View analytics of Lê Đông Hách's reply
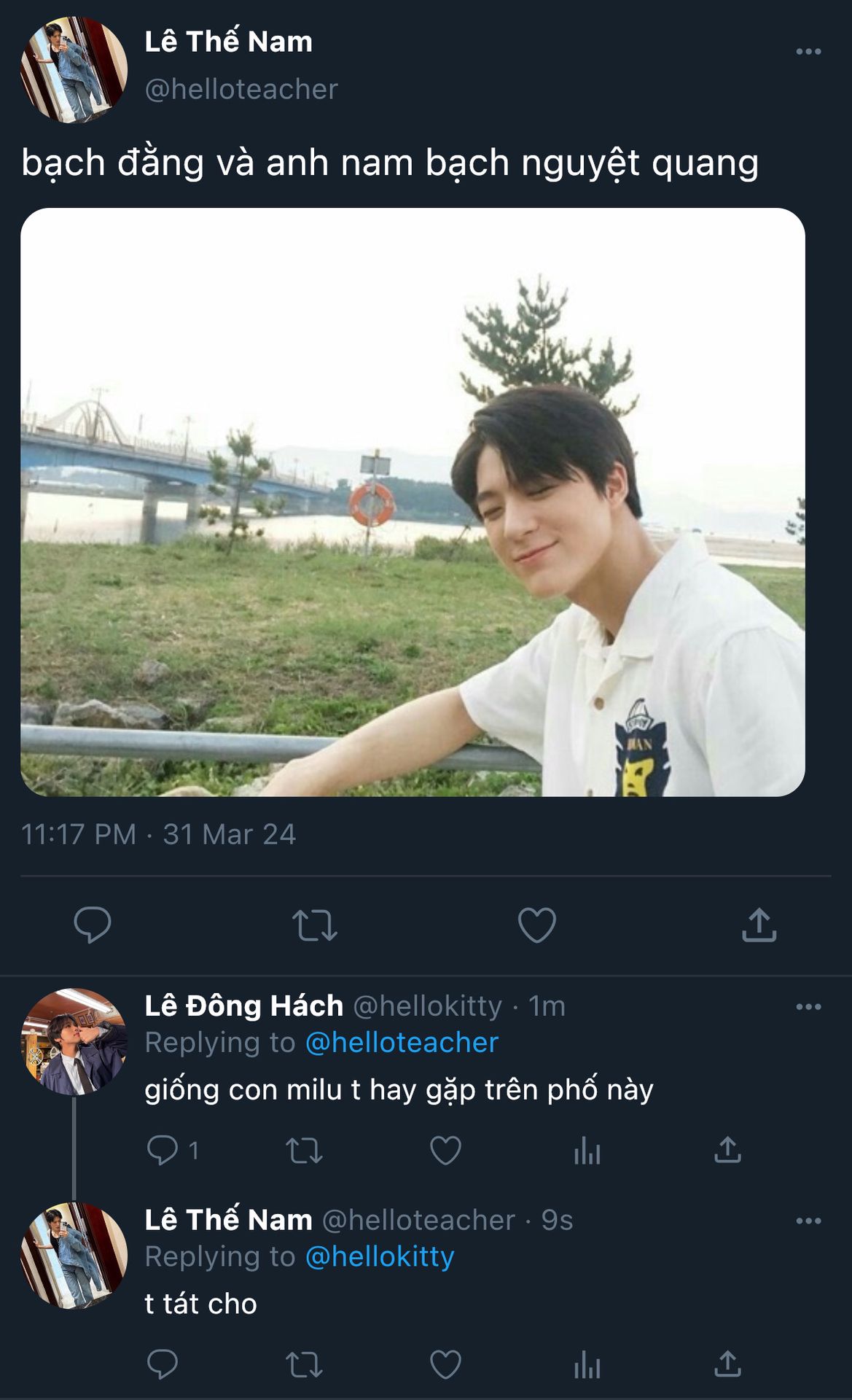 [587, 1151]
